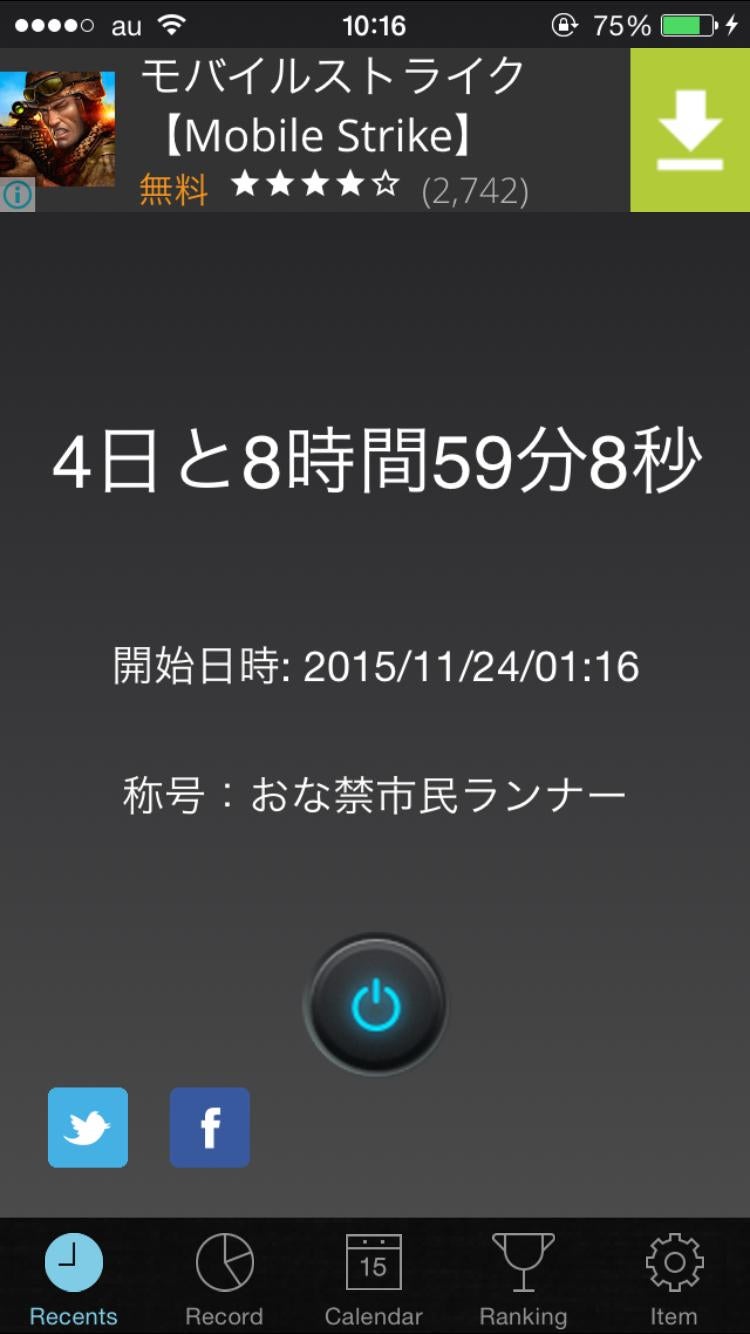This screenshot has height=1334, width=750.
Task: Switch to the Record tab
Action: (x=224, y=1280)
